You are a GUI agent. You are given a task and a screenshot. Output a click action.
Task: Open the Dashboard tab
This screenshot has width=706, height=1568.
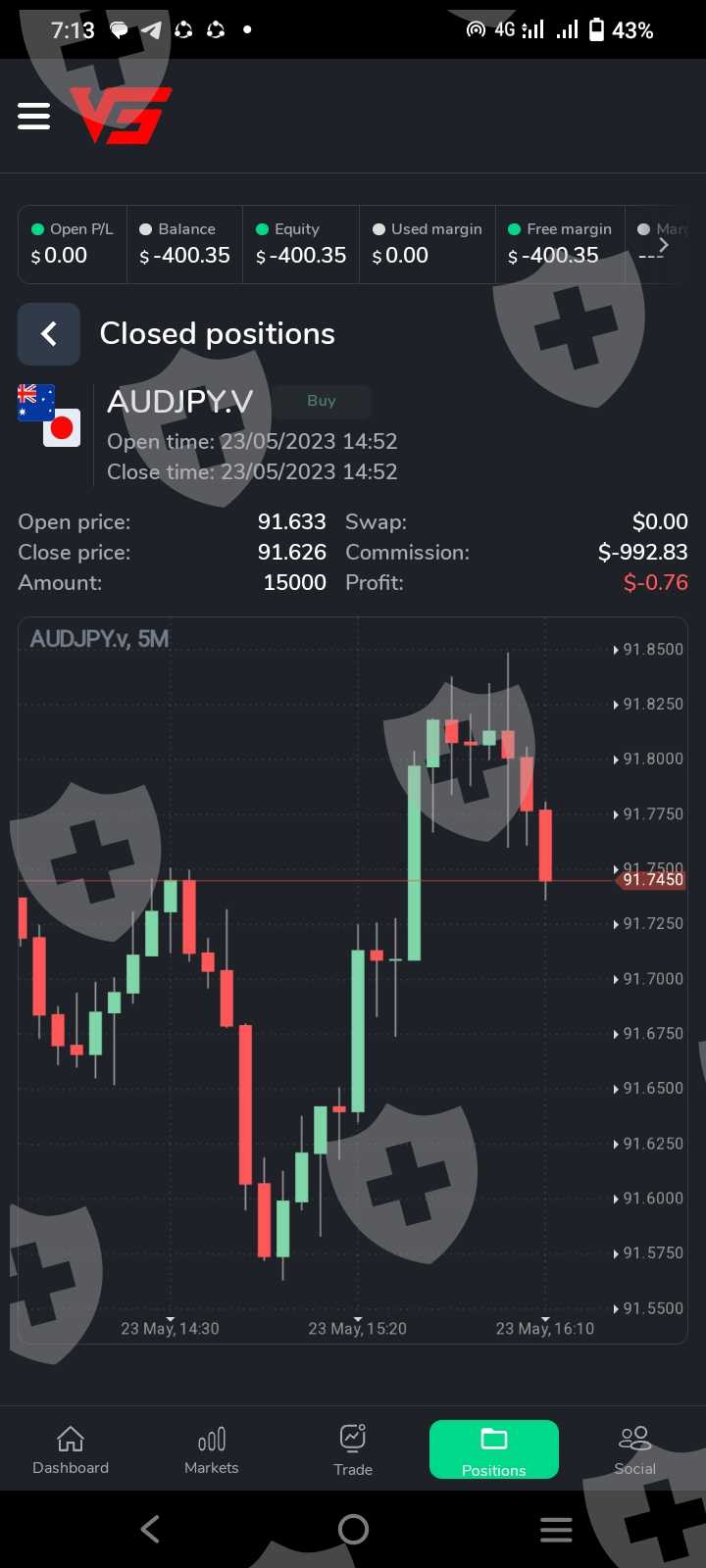71,1449
